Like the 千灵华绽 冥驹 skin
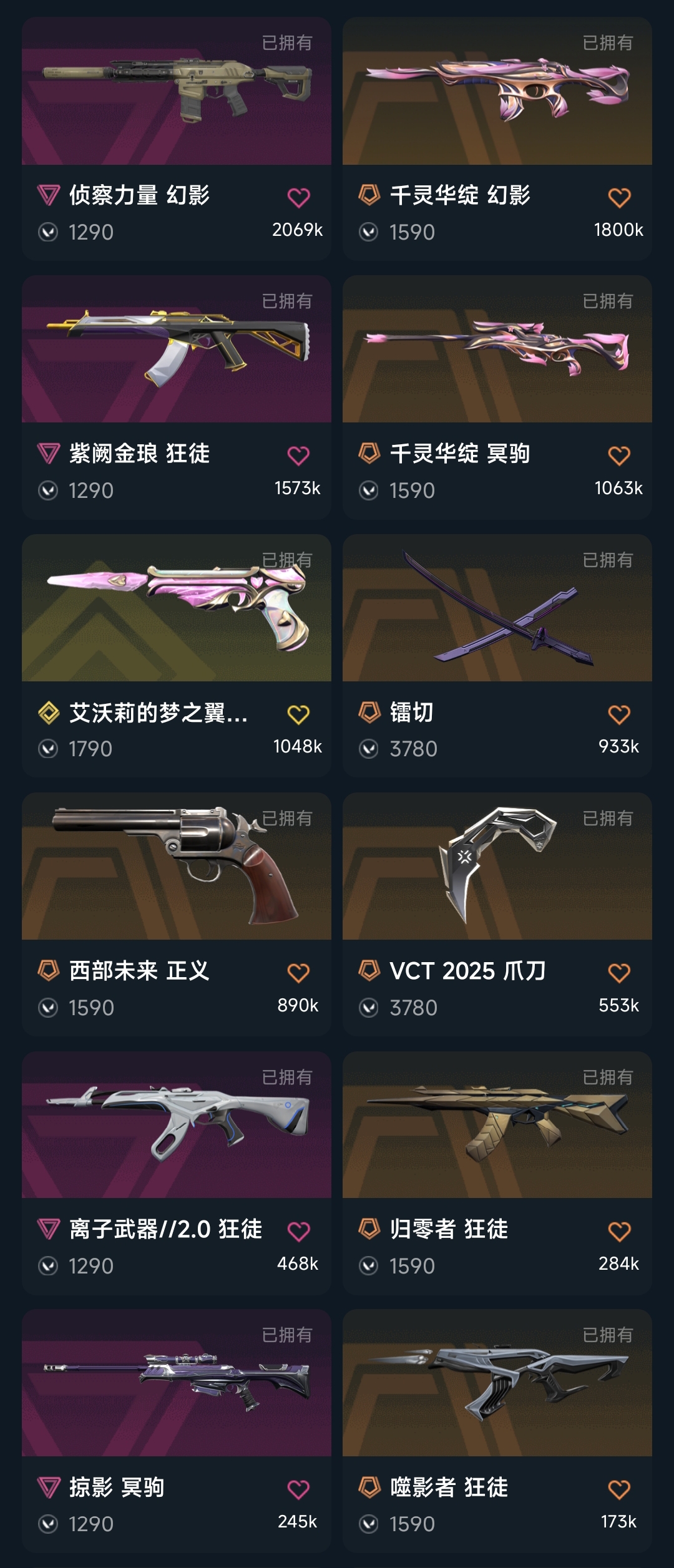The image size is (674, 1568). 619,456
